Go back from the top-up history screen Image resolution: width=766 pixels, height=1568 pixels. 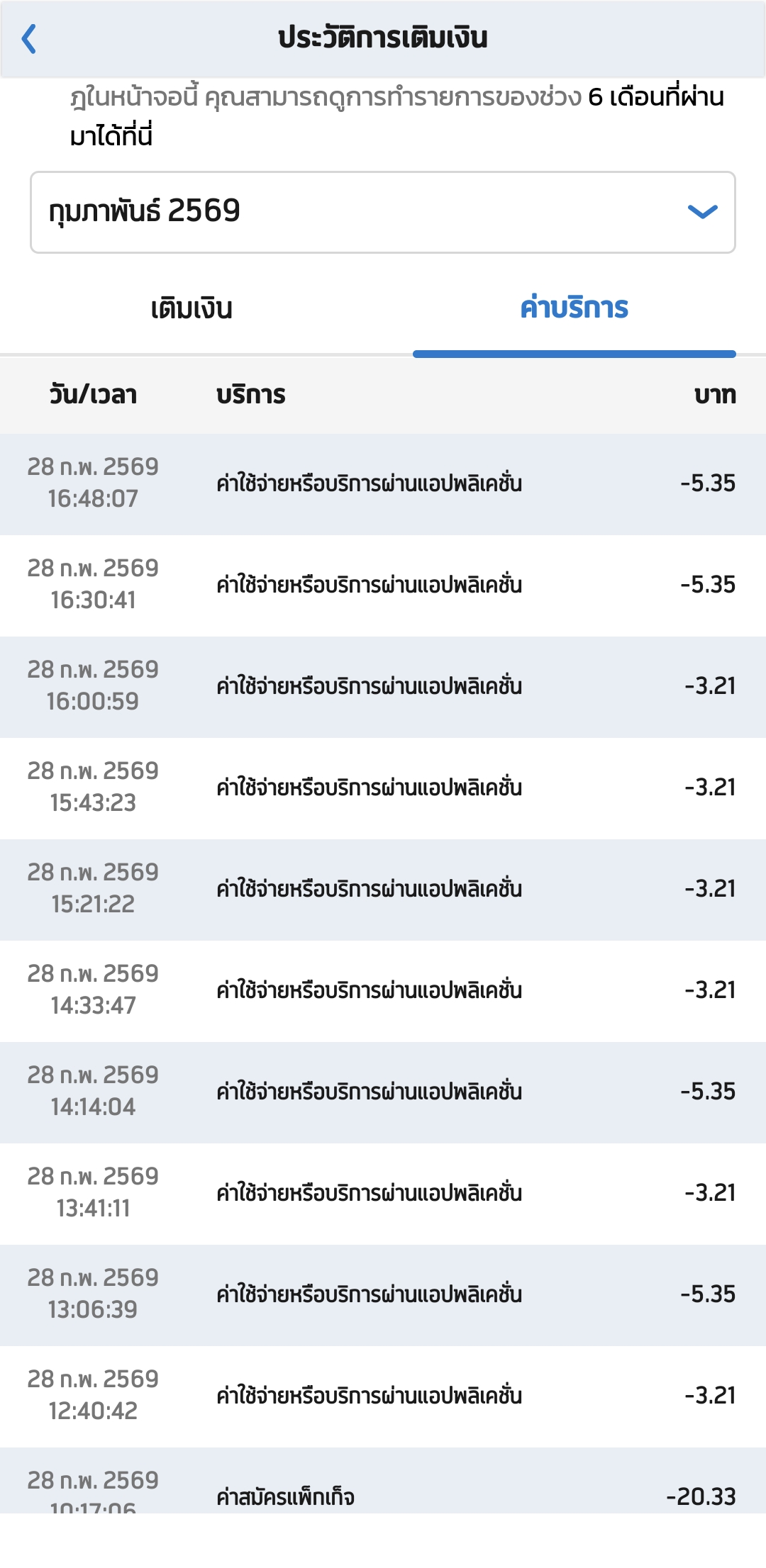[x=29, y=39]
